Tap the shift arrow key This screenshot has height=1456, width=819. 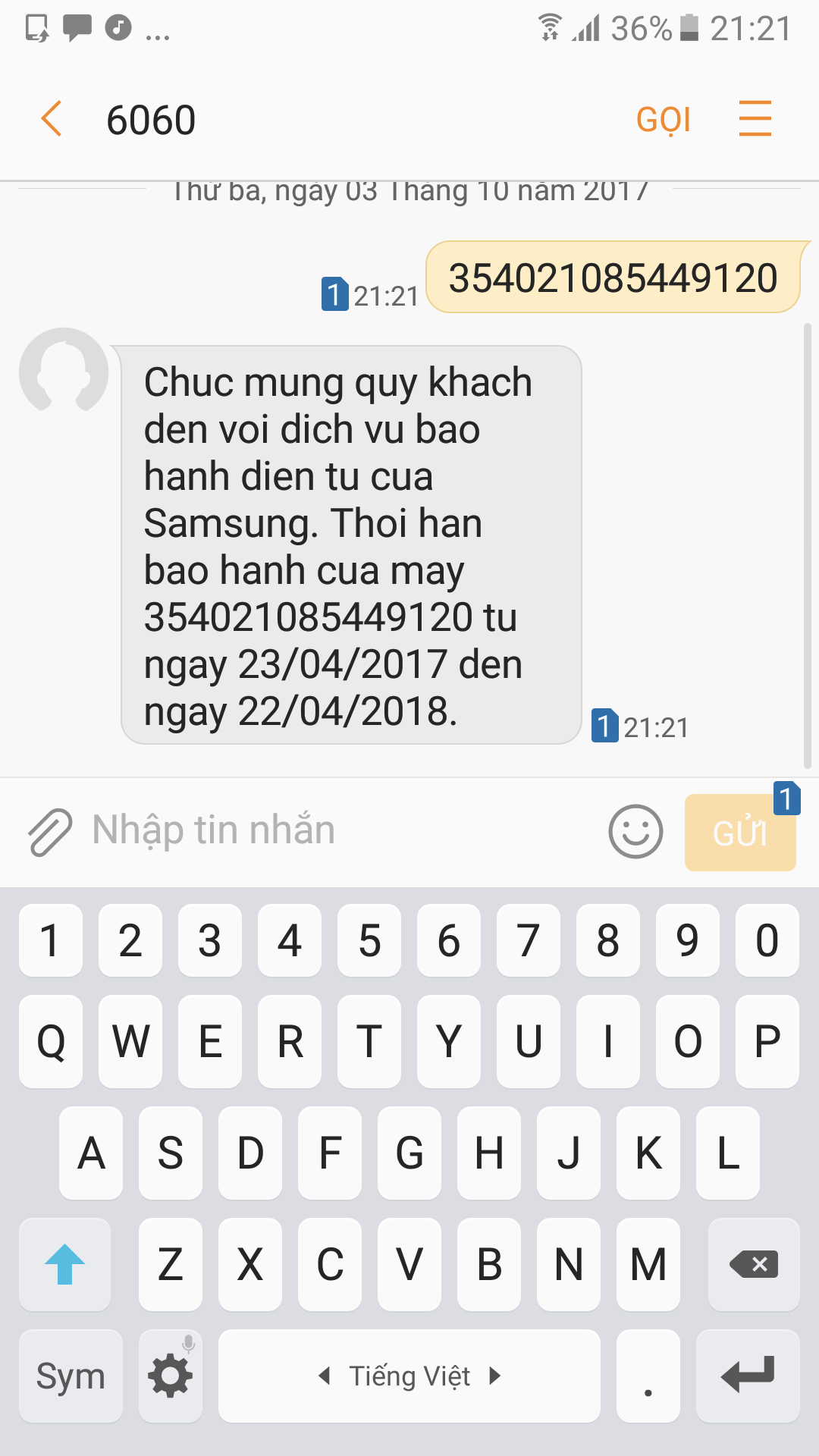(65, 1264)
